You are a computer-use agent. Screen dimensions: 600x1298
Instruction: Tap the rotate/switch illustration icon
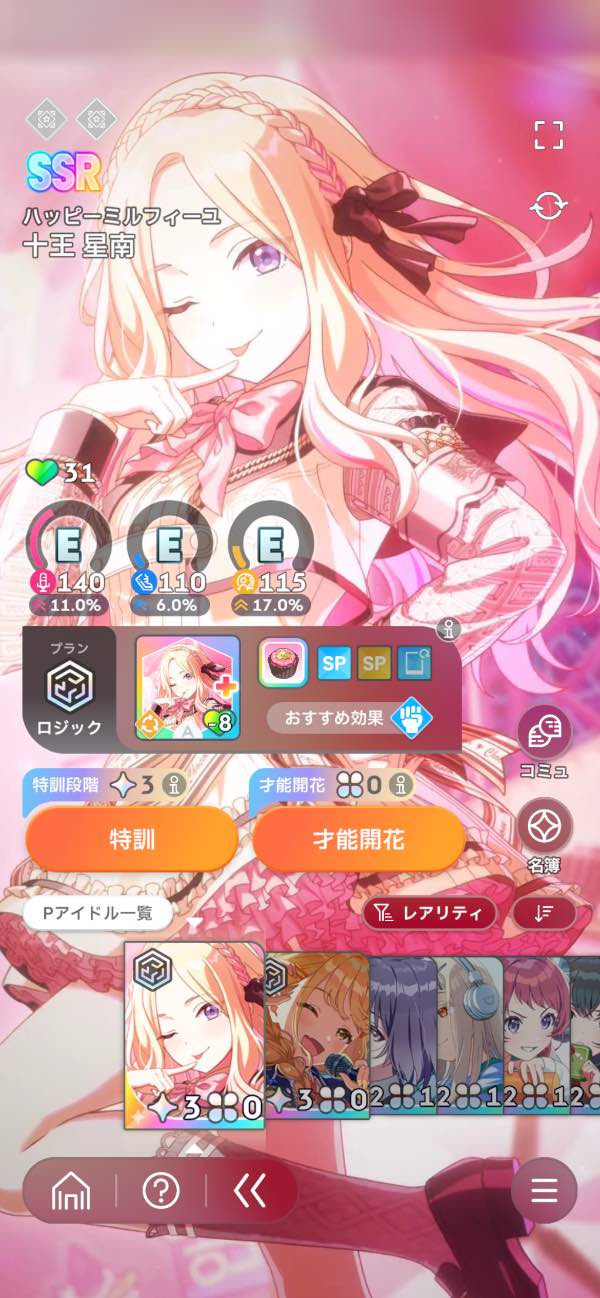pos(548,207)
